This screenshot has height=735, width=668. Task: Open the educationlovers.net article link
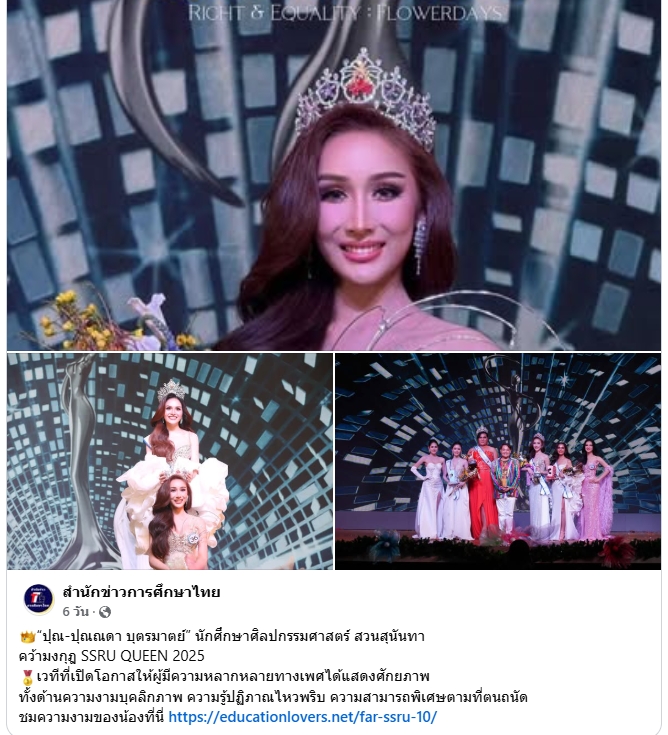click(302, 717)
